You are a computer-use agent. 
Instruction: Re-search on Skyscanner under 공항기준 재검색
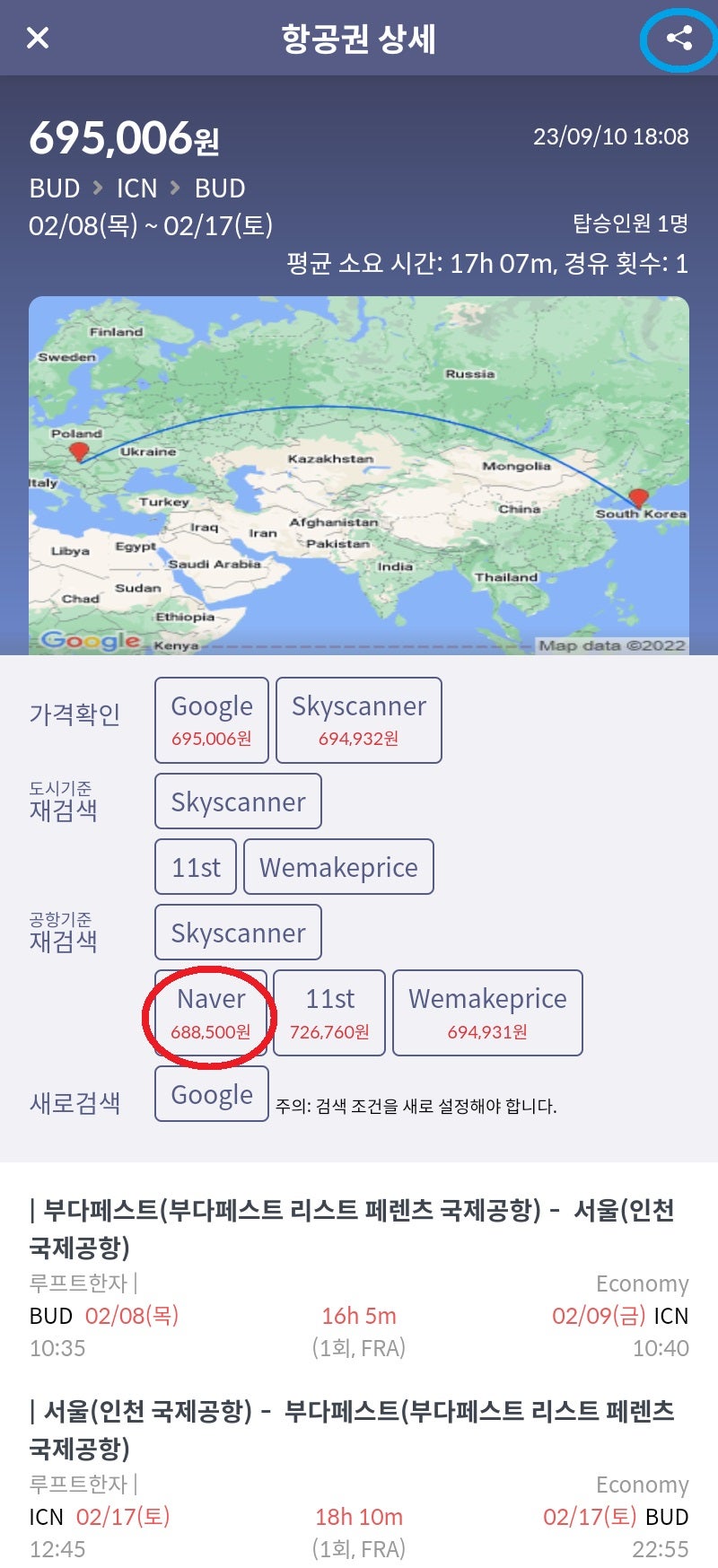(238, 933)
